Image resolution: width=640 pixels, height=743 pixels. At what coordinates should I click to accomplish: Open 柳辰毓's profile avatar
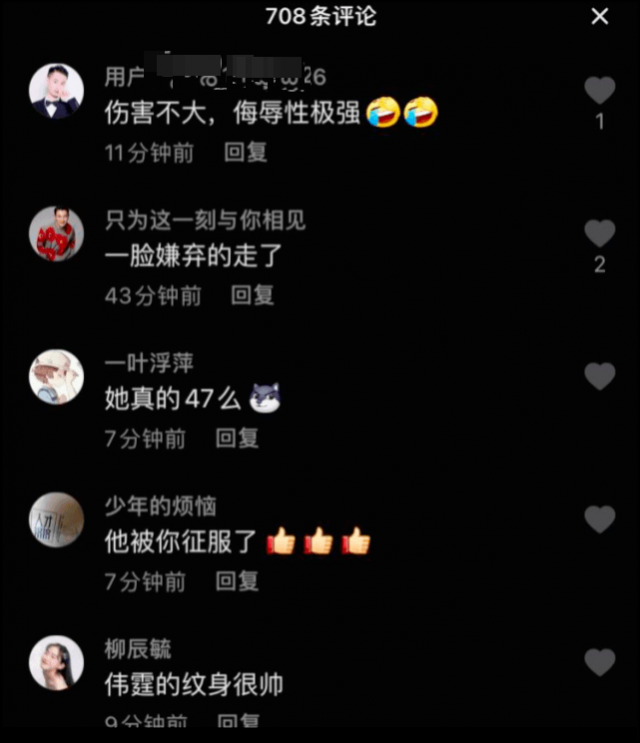56,662
